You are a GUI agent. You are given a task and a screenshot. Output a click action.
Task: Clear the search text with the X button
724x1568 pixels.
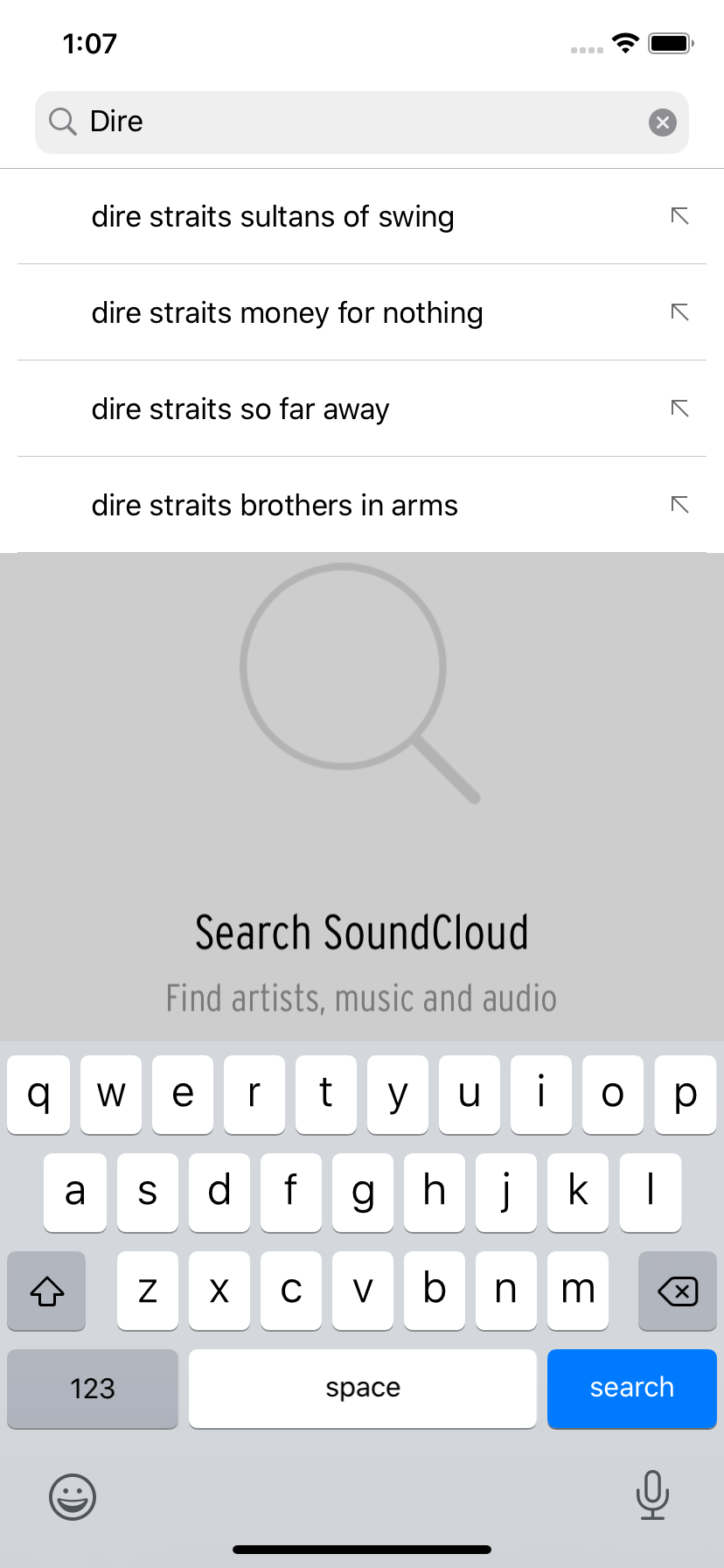click(663, 122)
